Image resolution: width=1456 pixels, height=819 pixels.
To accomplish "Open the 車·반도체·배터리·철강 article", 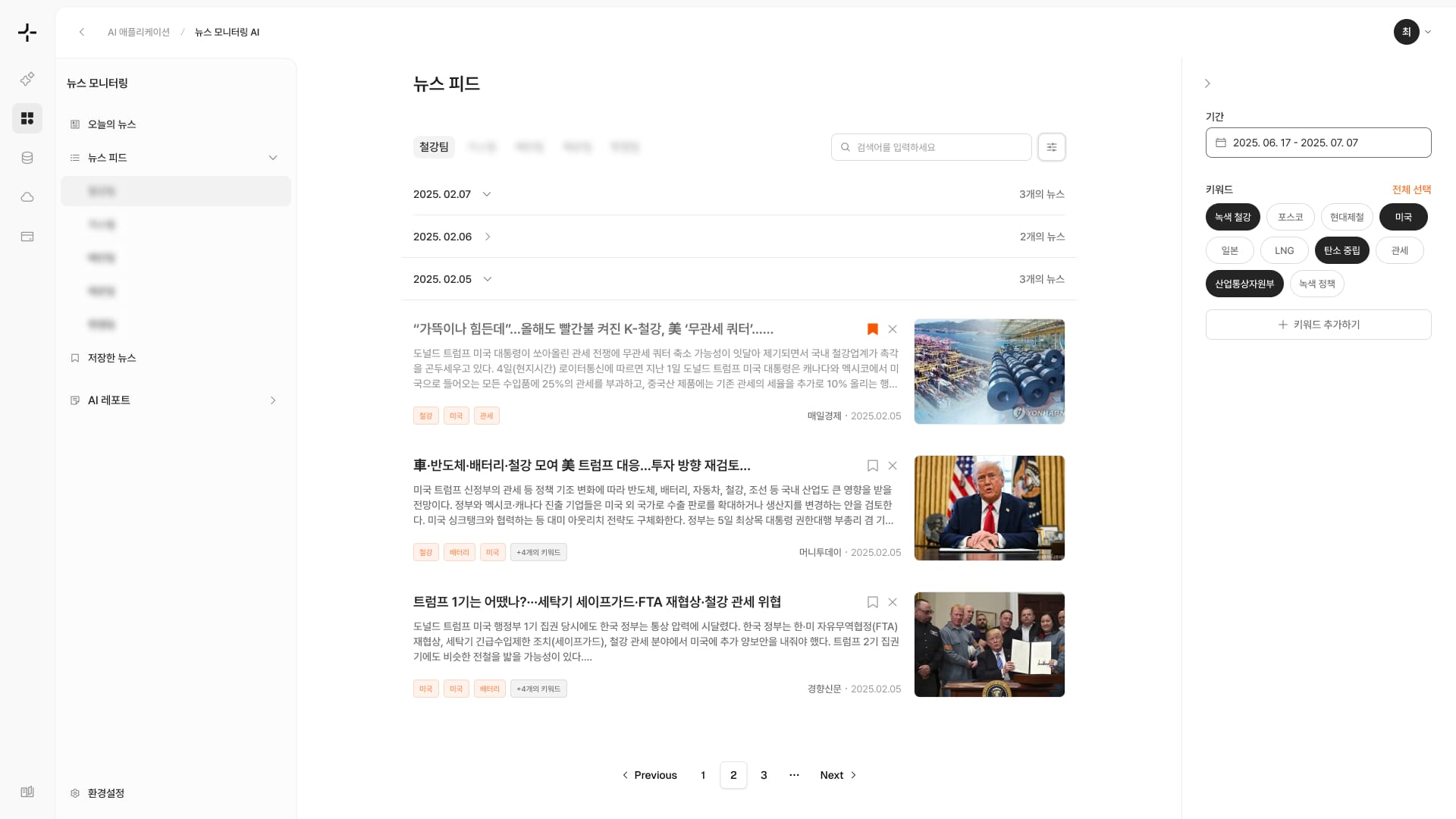I will [582, 466].
